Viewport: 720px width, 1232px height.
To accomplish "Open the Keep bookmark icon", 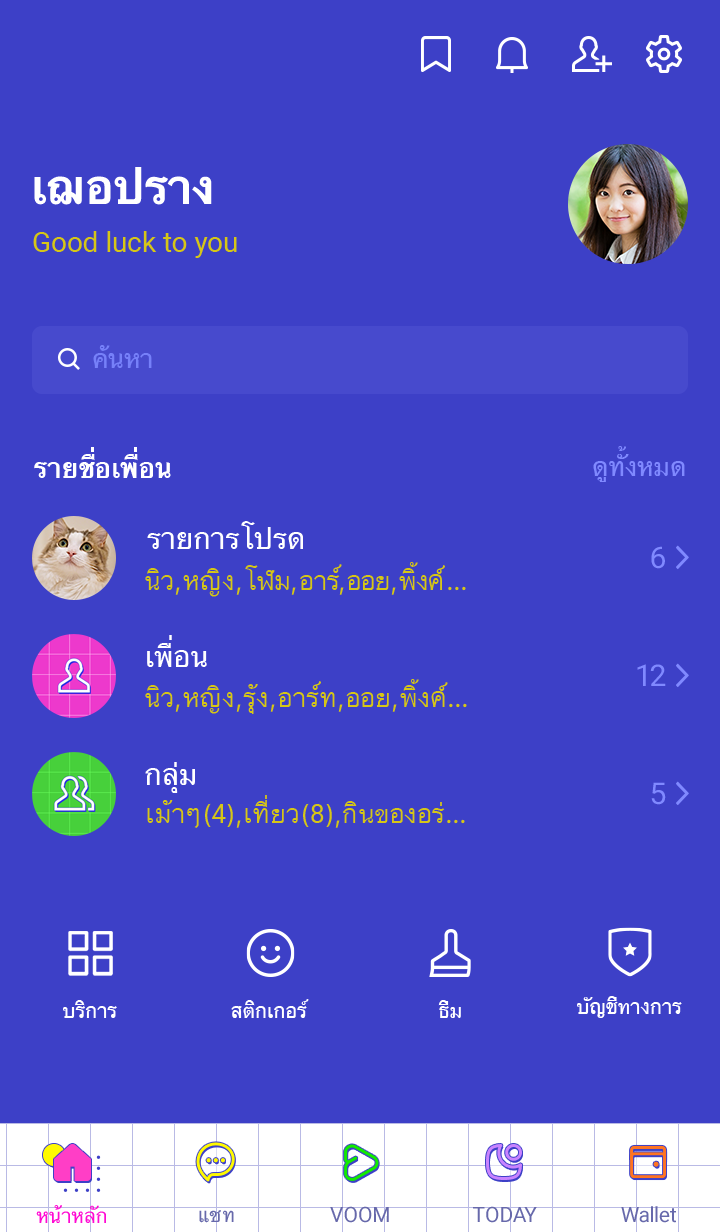I will [435, 55].
